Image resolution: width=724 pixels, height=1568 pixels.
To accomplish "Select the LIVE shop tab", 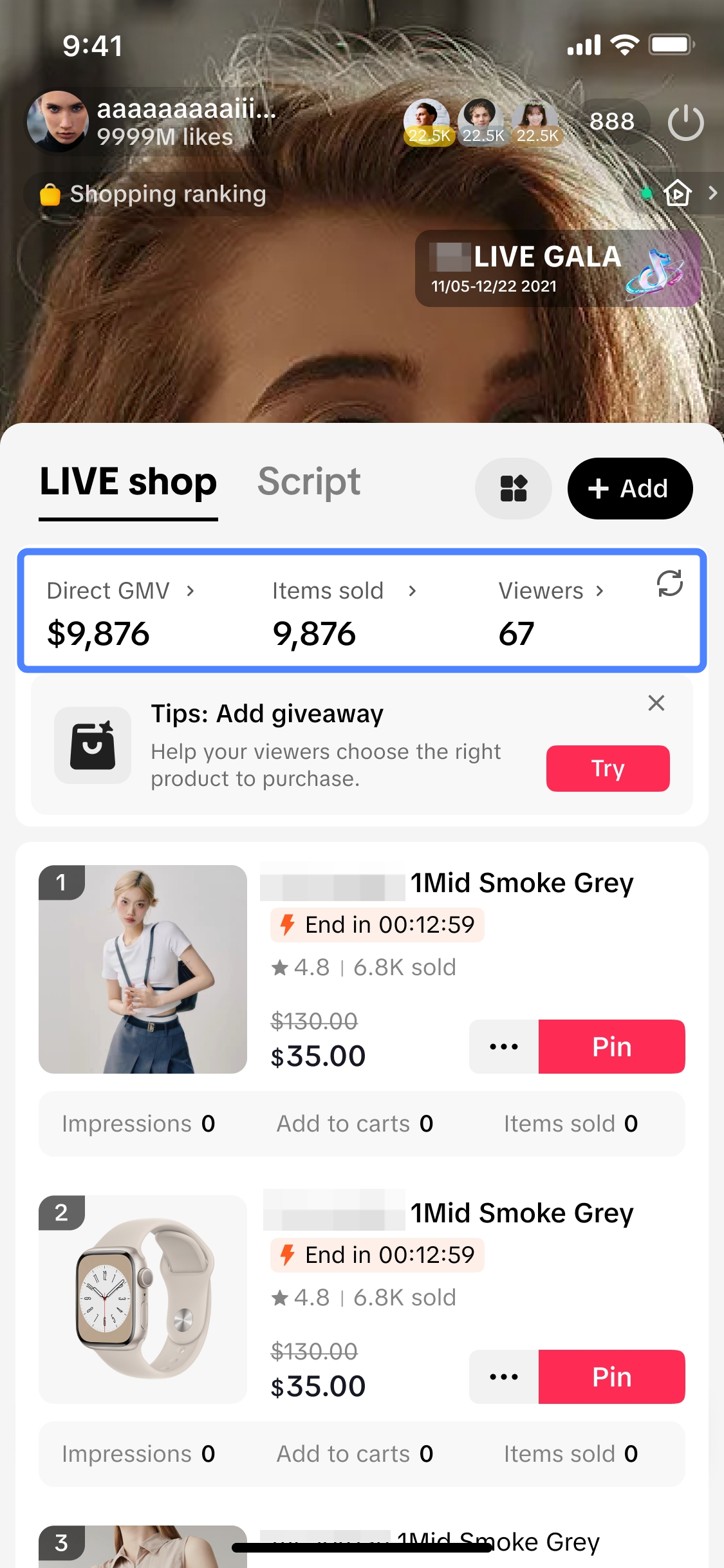I will pos(128,482).
